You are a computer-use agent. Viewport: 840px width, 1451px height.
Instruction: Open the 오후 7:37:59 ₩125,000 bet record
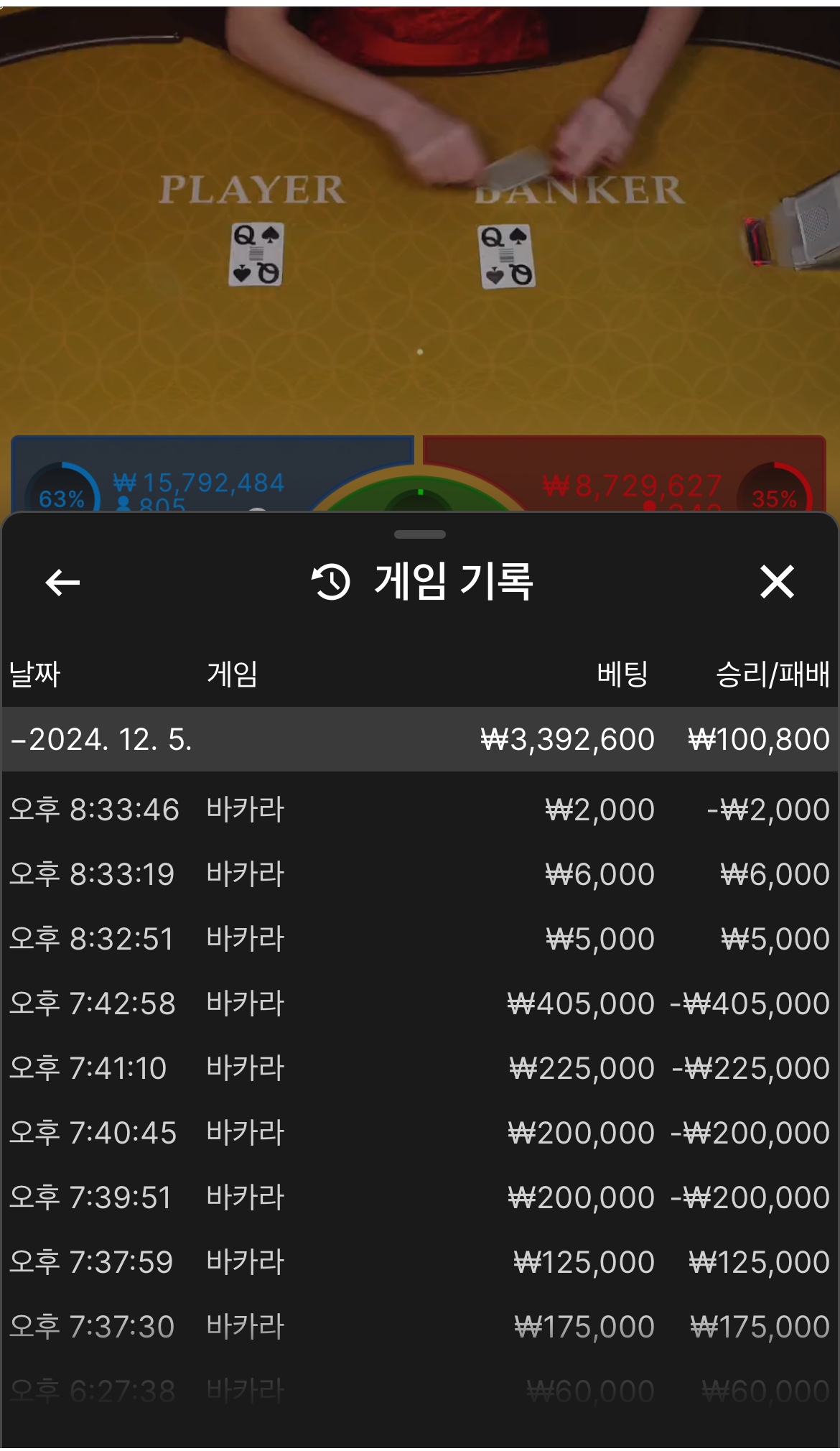coord(420,1262)
